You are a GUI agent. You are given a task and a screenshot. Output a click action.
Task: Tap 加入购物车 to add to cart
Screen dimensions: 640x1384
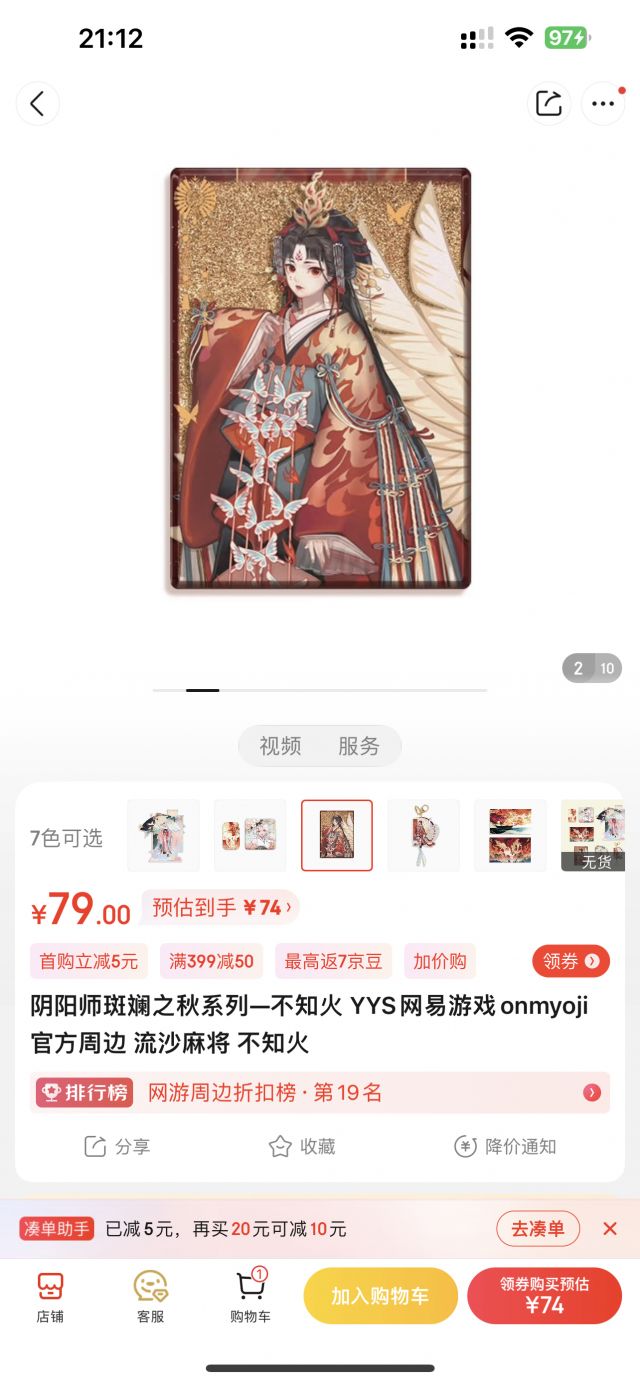(380, 1296)
